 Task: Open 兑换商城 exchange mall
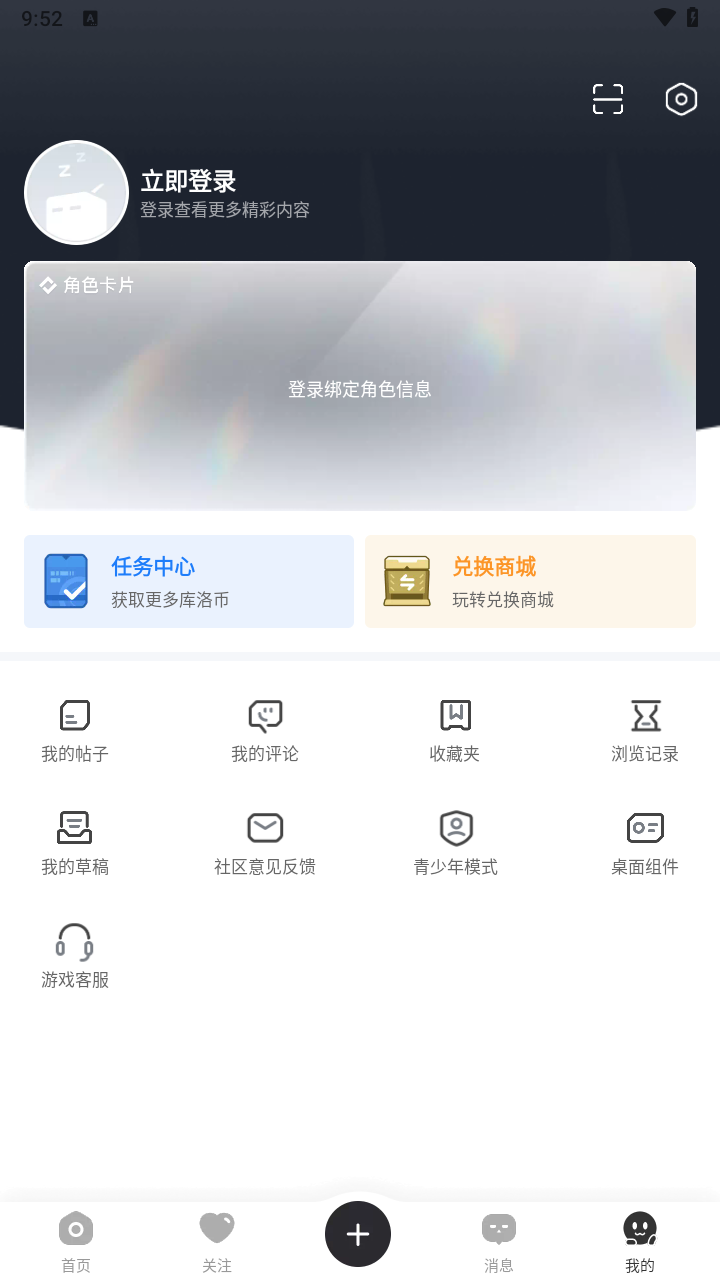coord(530,581)
